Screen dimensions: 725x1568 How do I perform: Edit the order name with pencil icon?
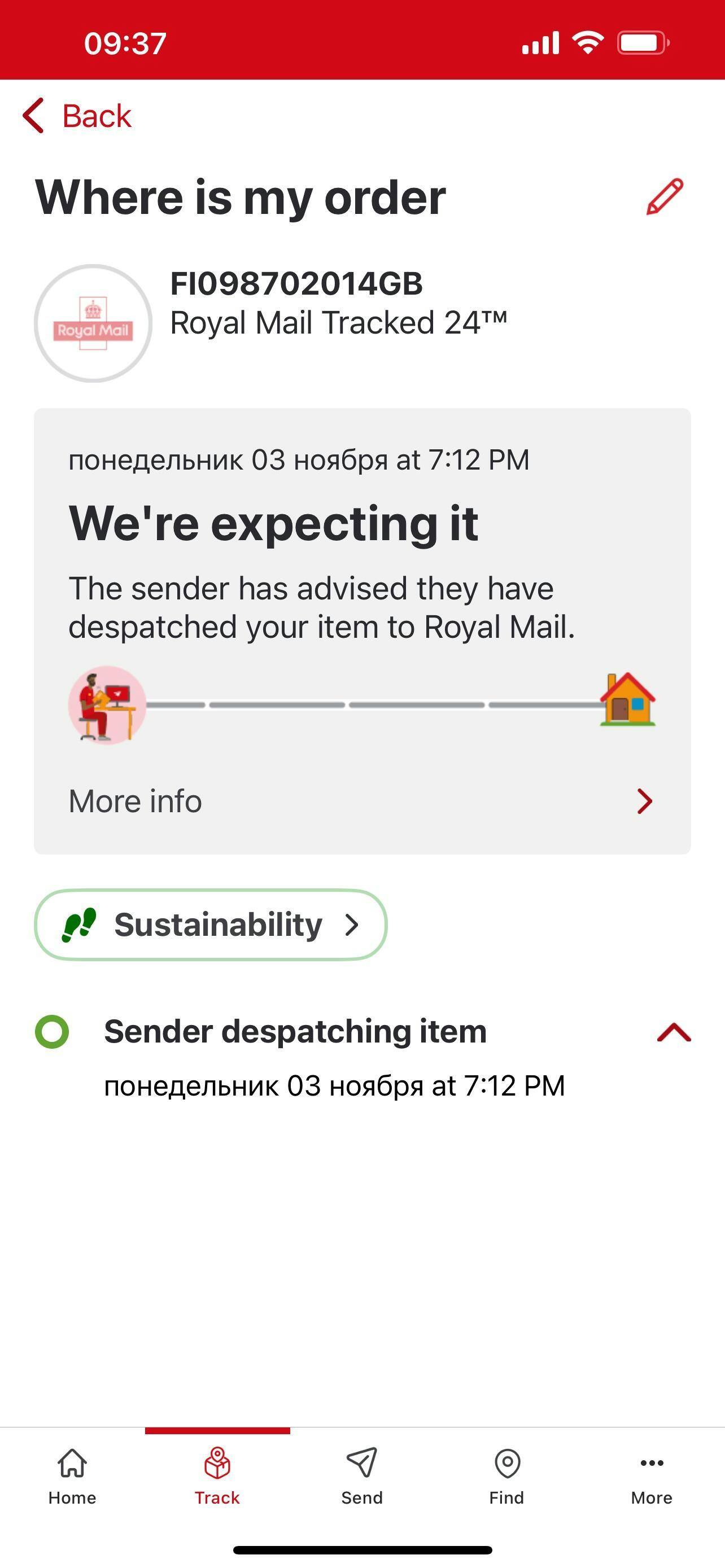point(664,196)
